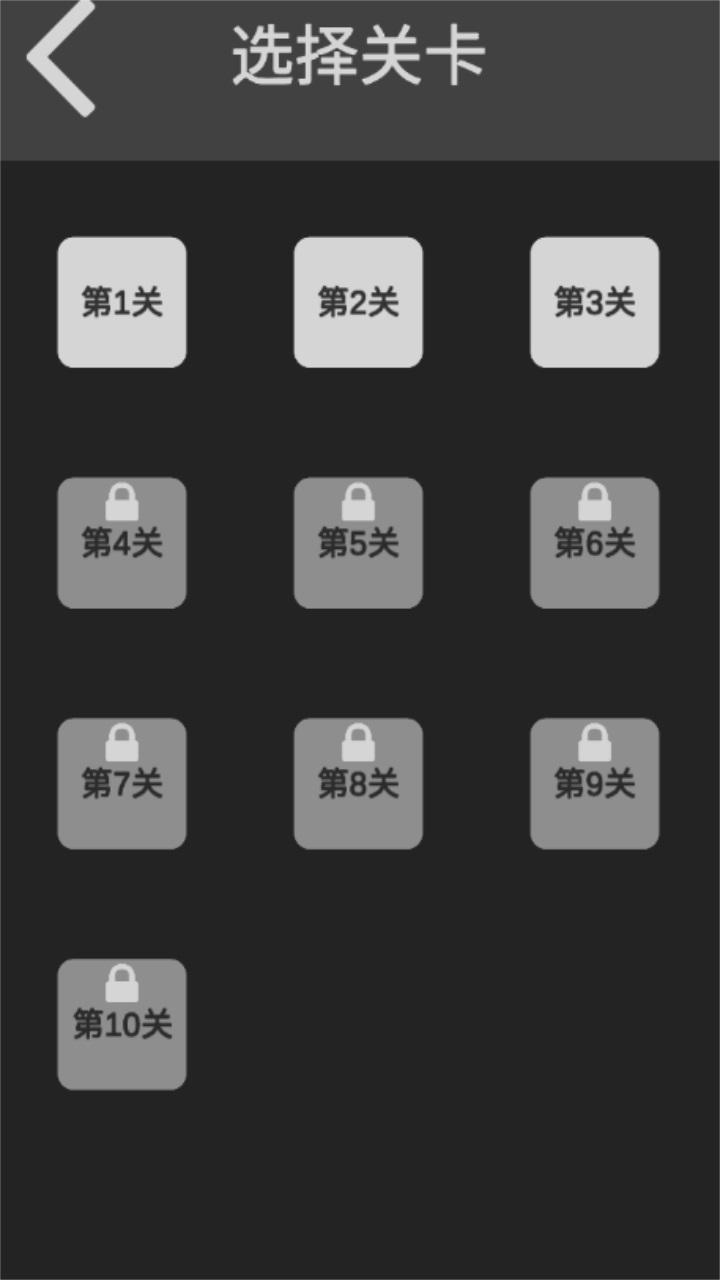Viewport: 720px width, 1280px height.
Task: Start level 第2关
Action: click(x=358, y=302)
